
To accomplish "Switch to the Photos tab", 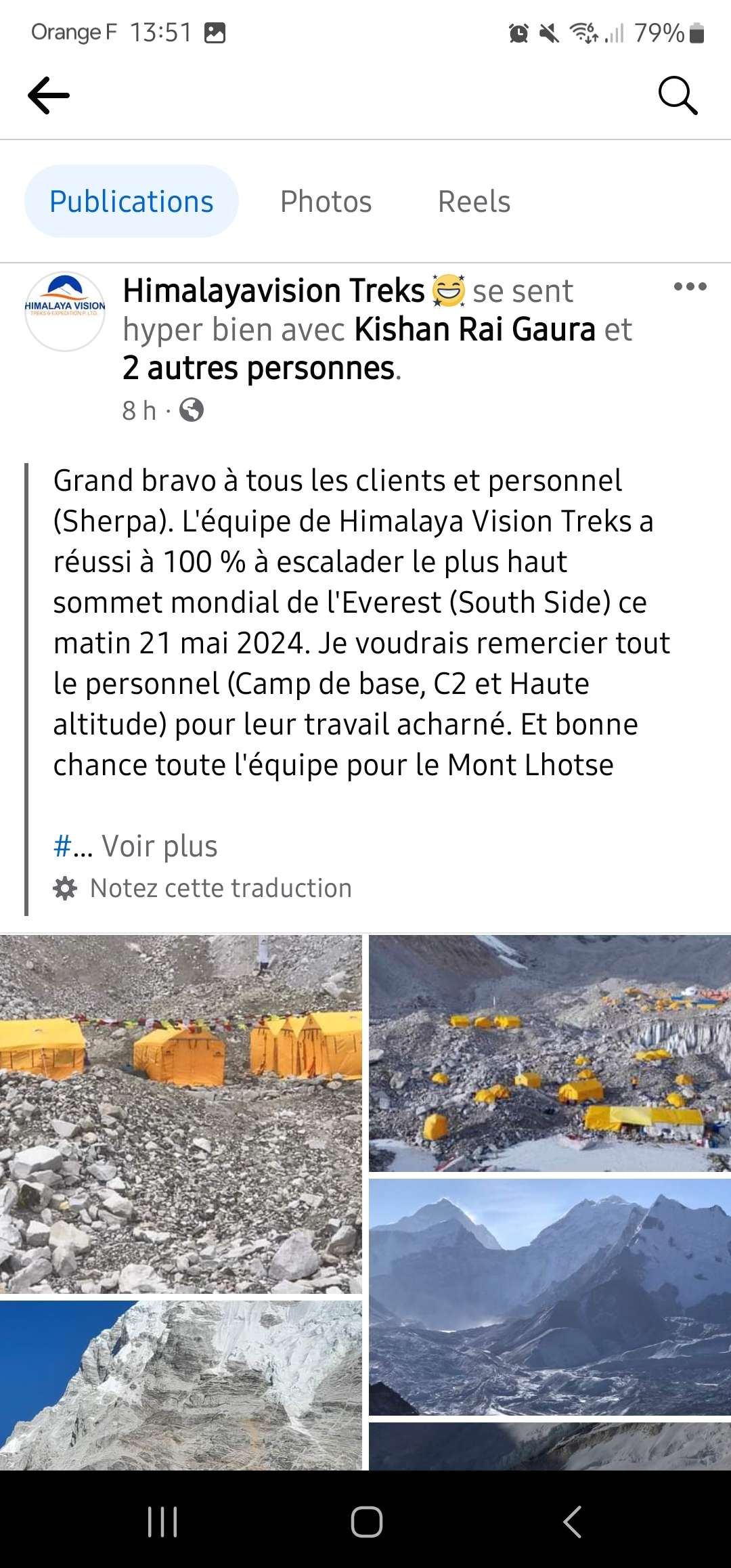I will [326, 201].
